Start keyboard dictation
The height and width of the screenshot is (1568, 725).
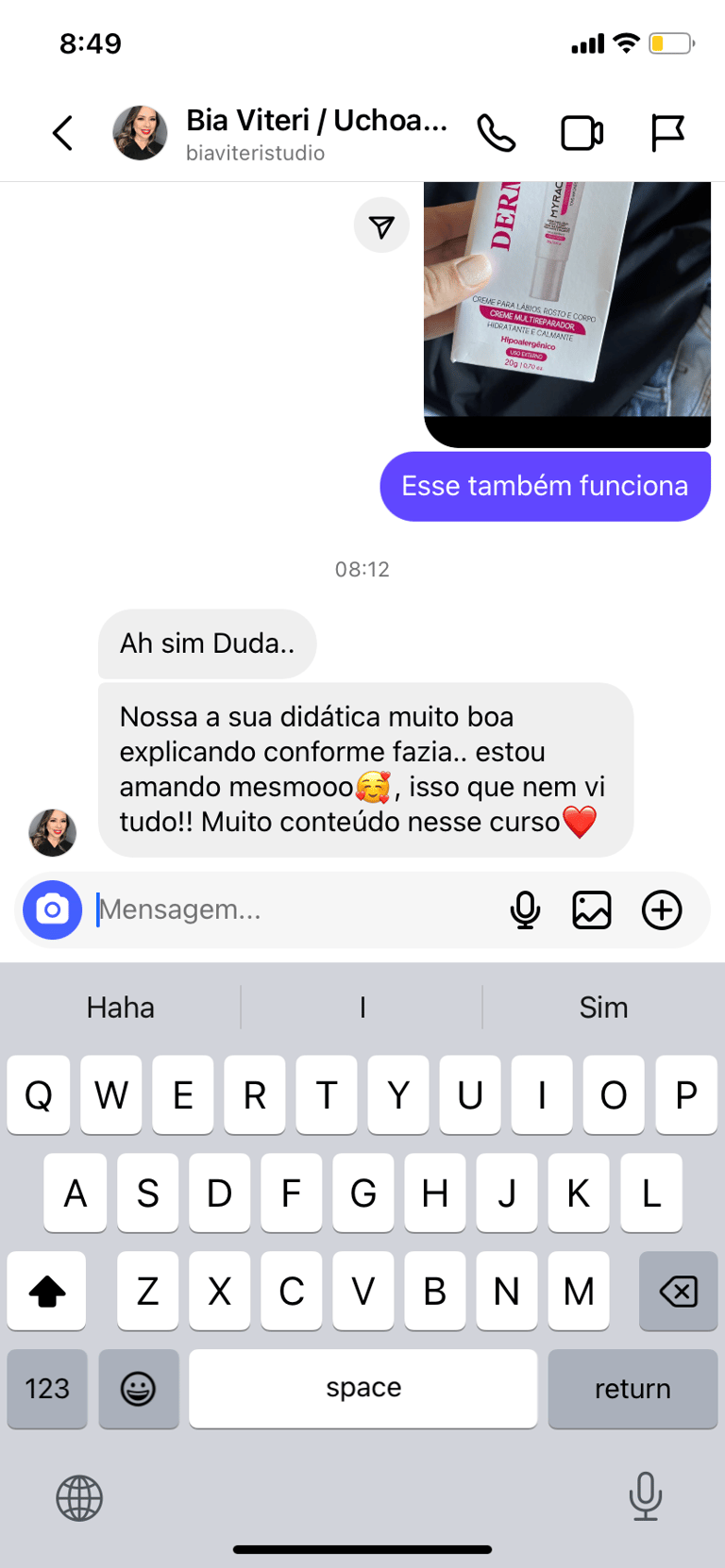click(646, 1496)
